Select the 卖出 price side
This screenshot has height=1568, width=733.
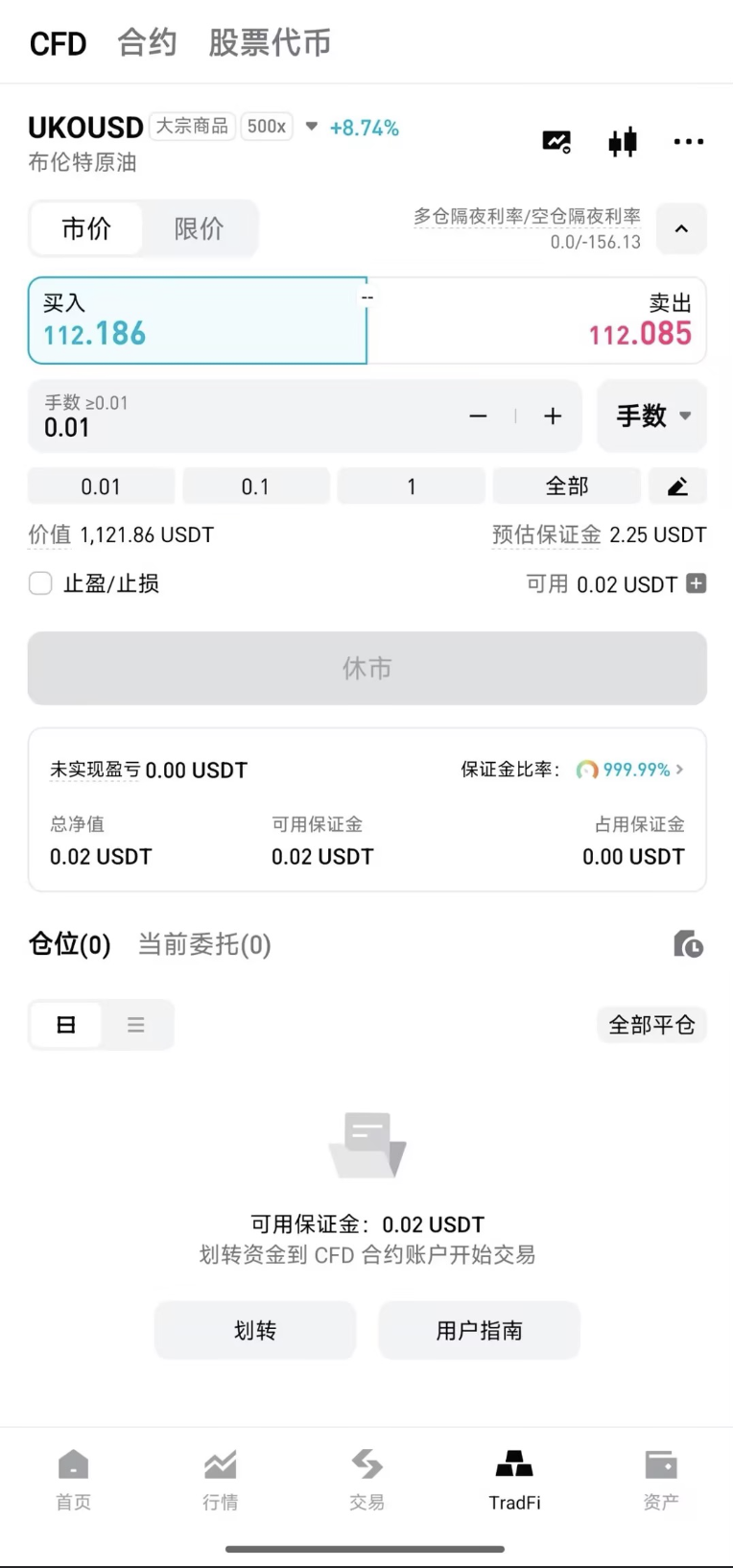click(537, 321)
